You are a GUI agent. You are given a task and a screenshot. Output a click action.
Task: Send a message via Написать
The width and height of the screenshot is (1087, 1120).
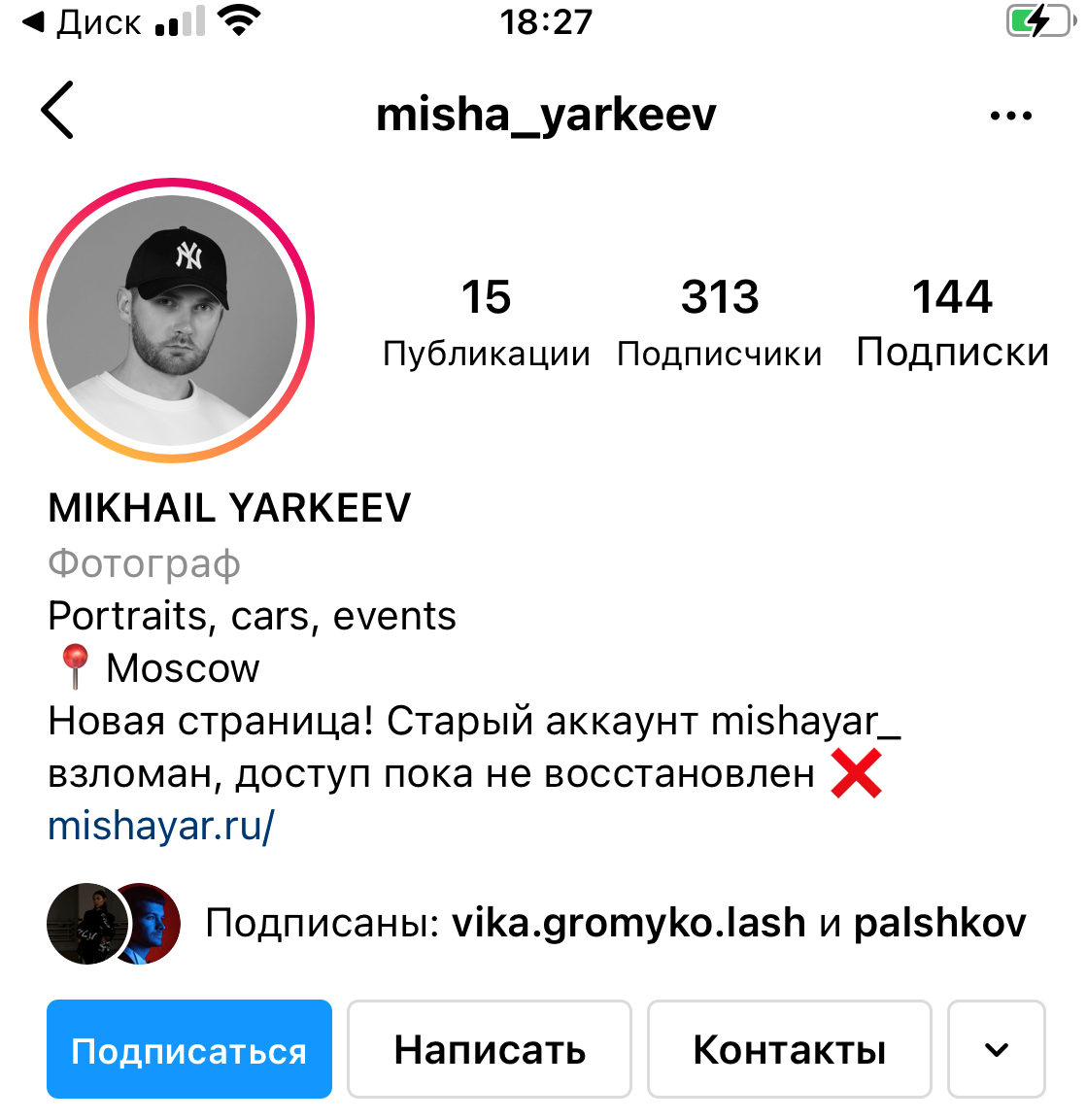pyautogui.click(x=490, y=1049)
